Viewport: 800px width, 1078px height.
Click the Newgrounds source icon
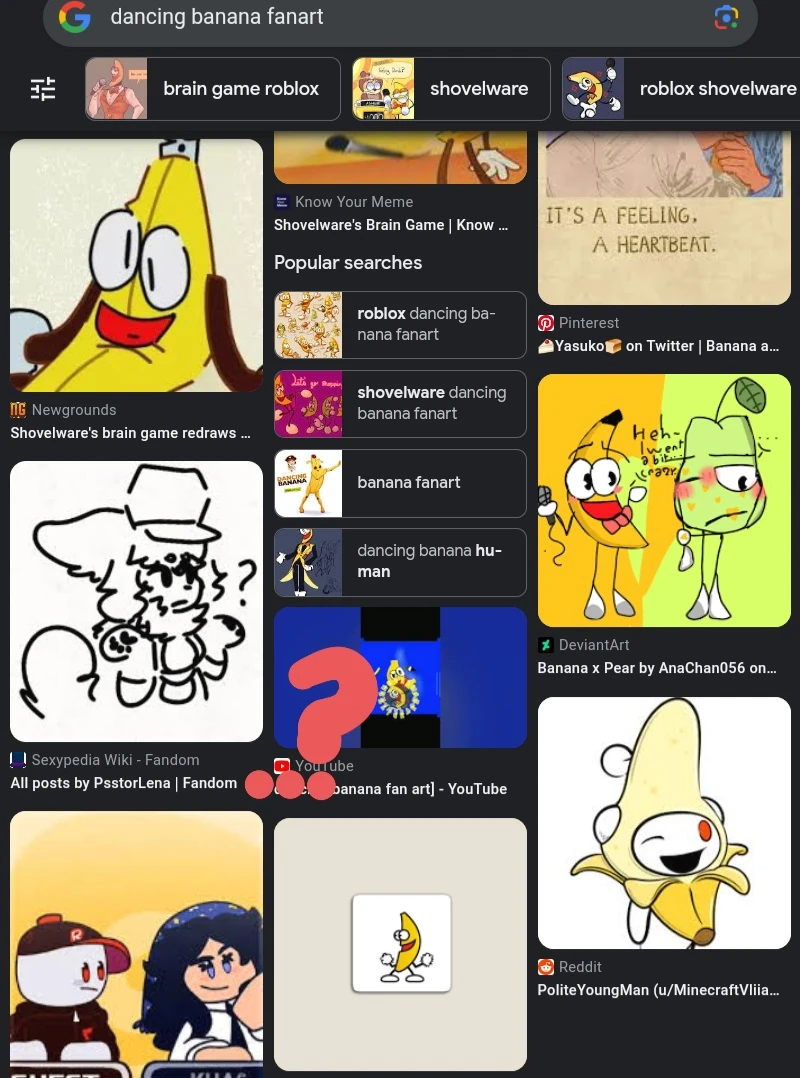[x=17, y=410]
